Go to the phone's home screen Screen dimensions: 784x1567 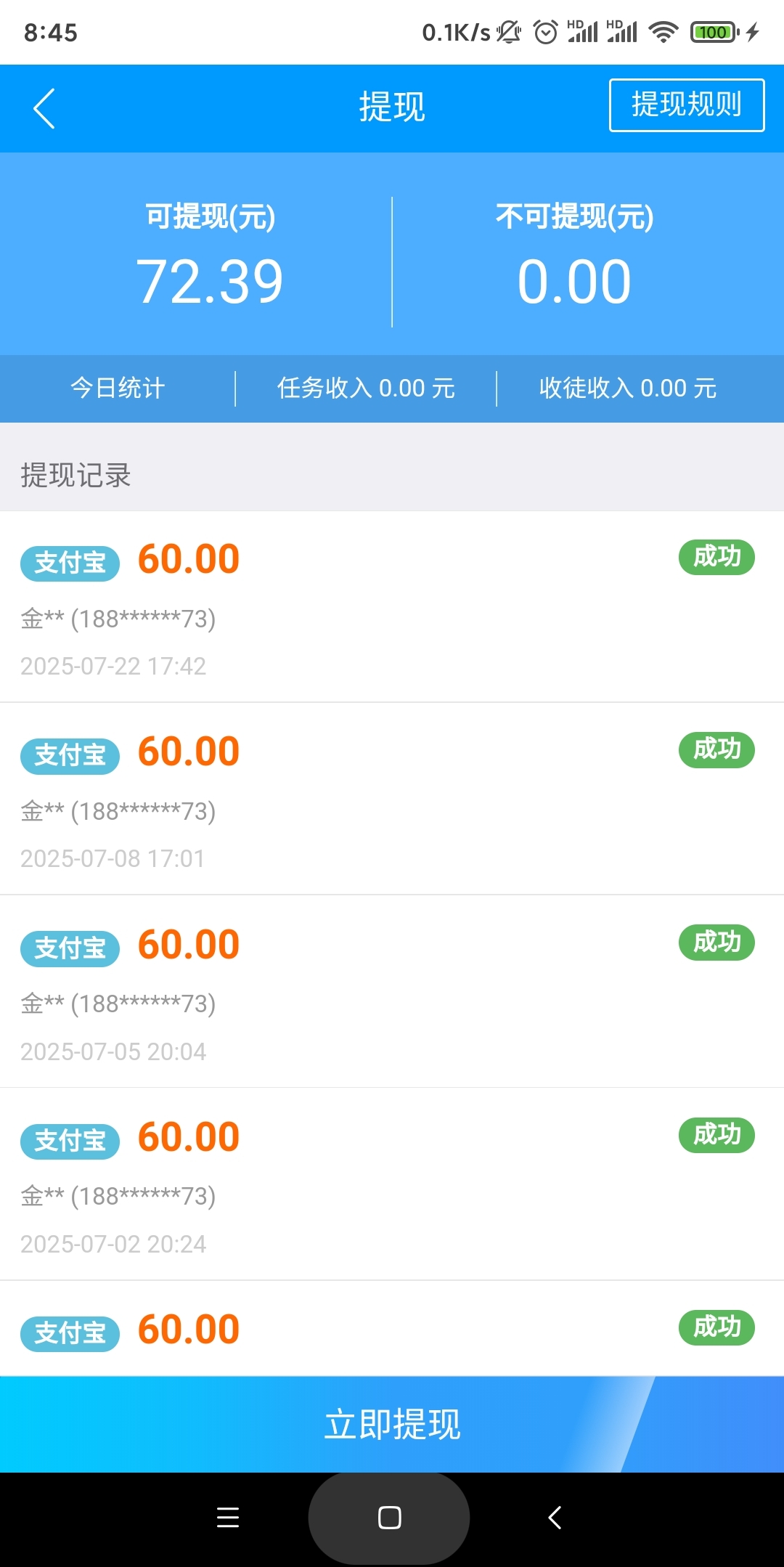389,1518
